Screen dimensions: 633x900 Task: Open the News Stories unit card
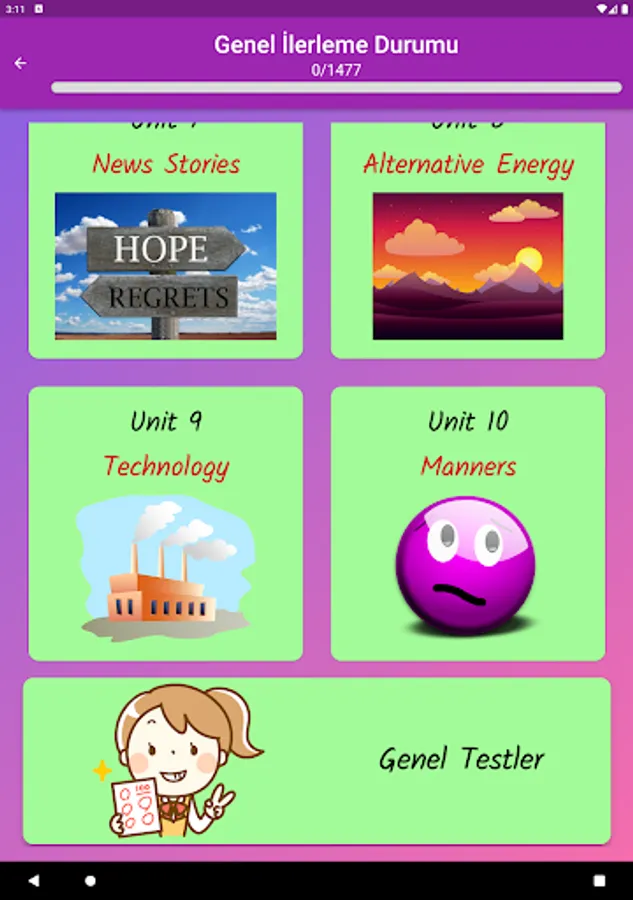click(x=165, y=240)
